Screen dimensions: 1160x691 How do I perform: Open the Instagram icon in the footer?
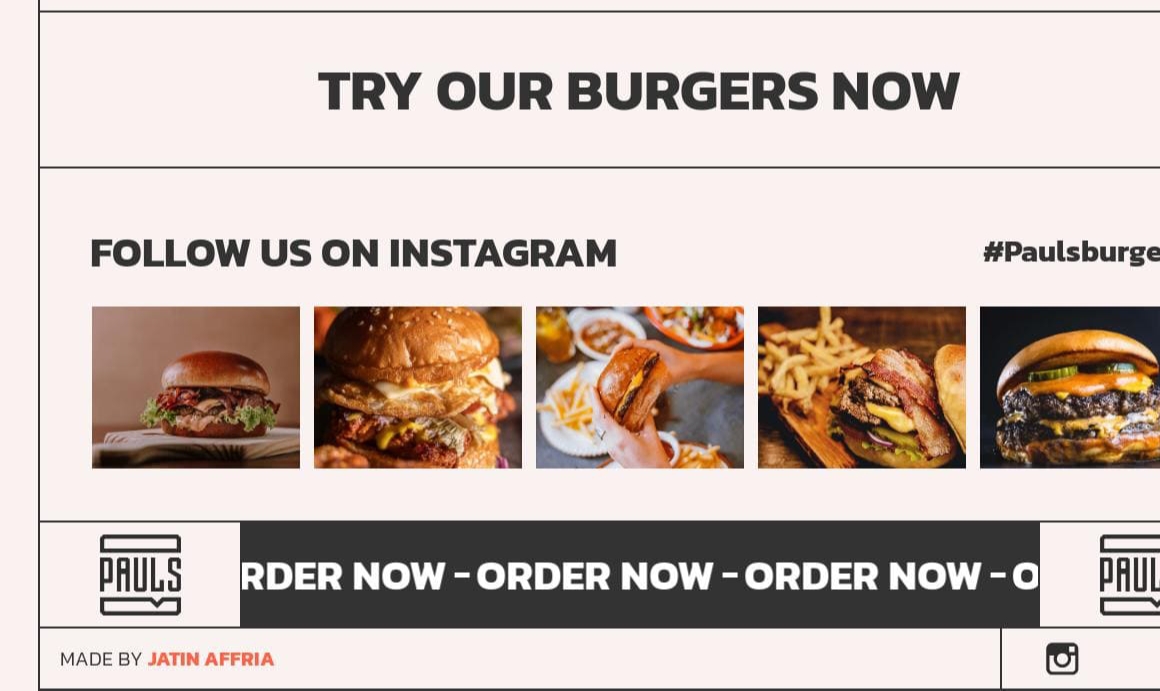coord(1061,659)
